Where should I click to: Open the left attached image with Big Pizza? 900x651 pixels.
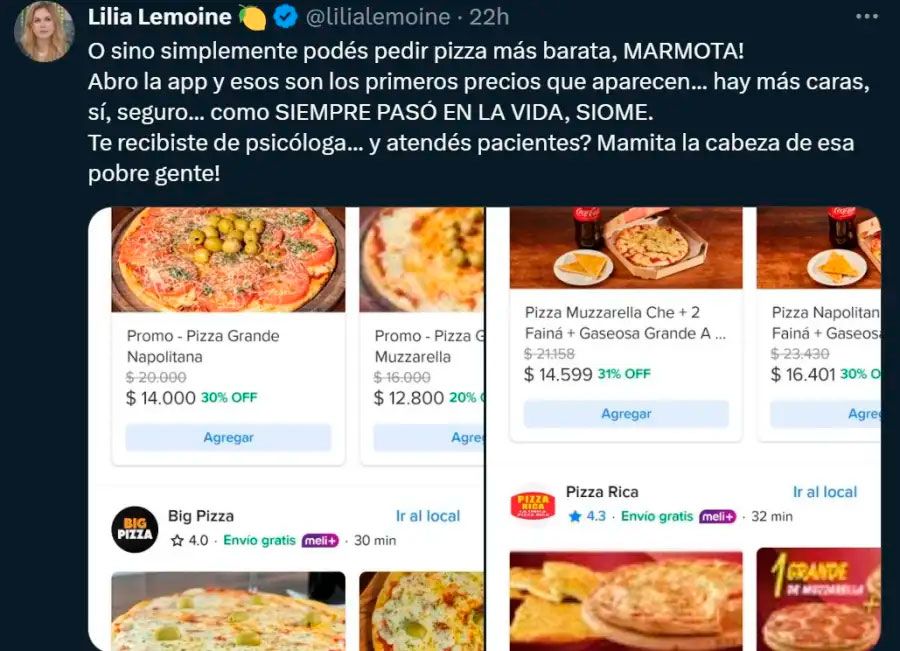pos(286,428)
